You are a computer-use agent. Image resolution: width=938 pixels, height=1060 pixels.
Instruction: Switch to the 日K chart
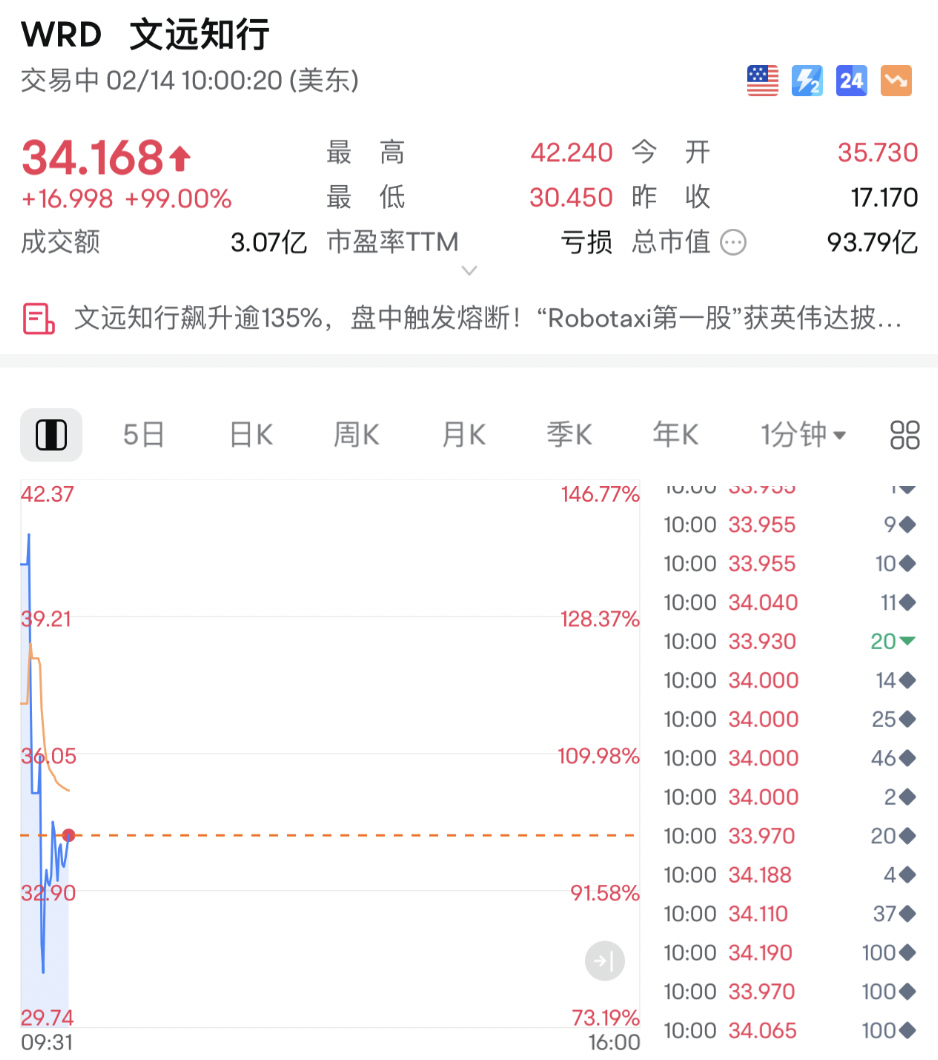tap(250, 435)
